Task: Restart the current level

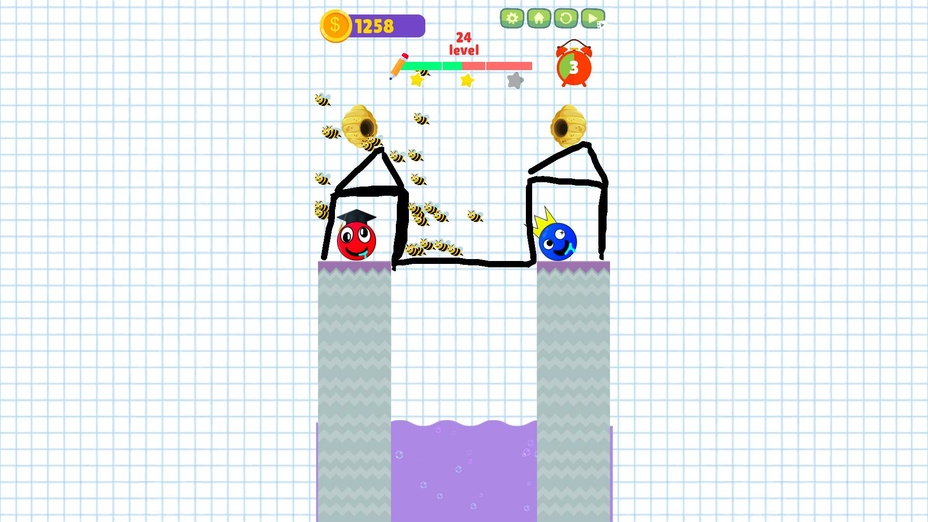Action: coord(566,18)
